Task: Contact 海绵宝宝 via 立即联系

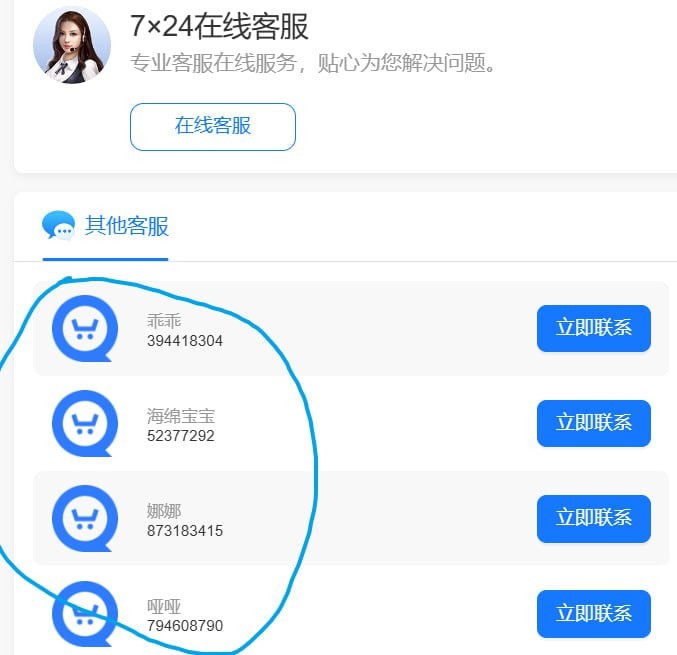Action: pos(594,423)
